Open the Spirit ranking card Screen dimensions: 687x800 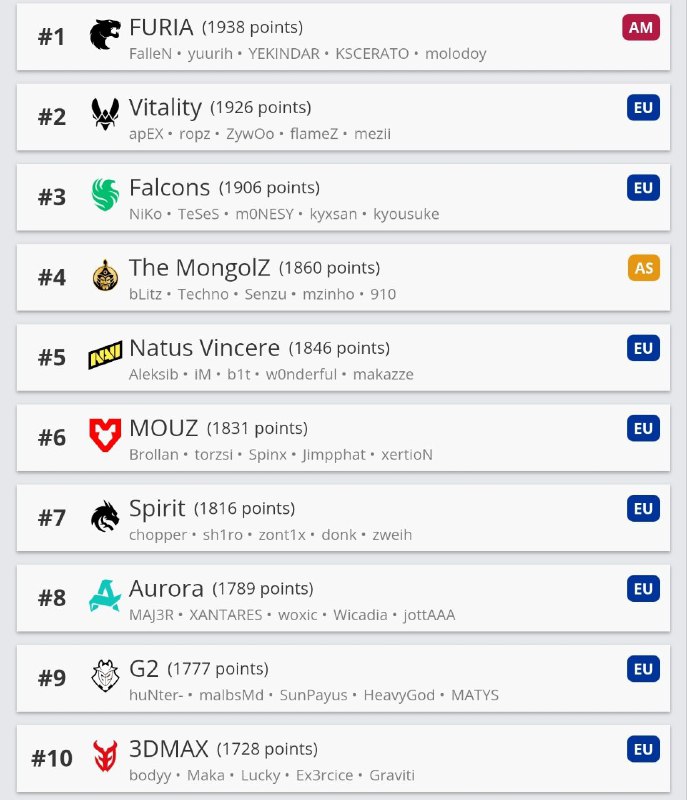click(343, 517)
